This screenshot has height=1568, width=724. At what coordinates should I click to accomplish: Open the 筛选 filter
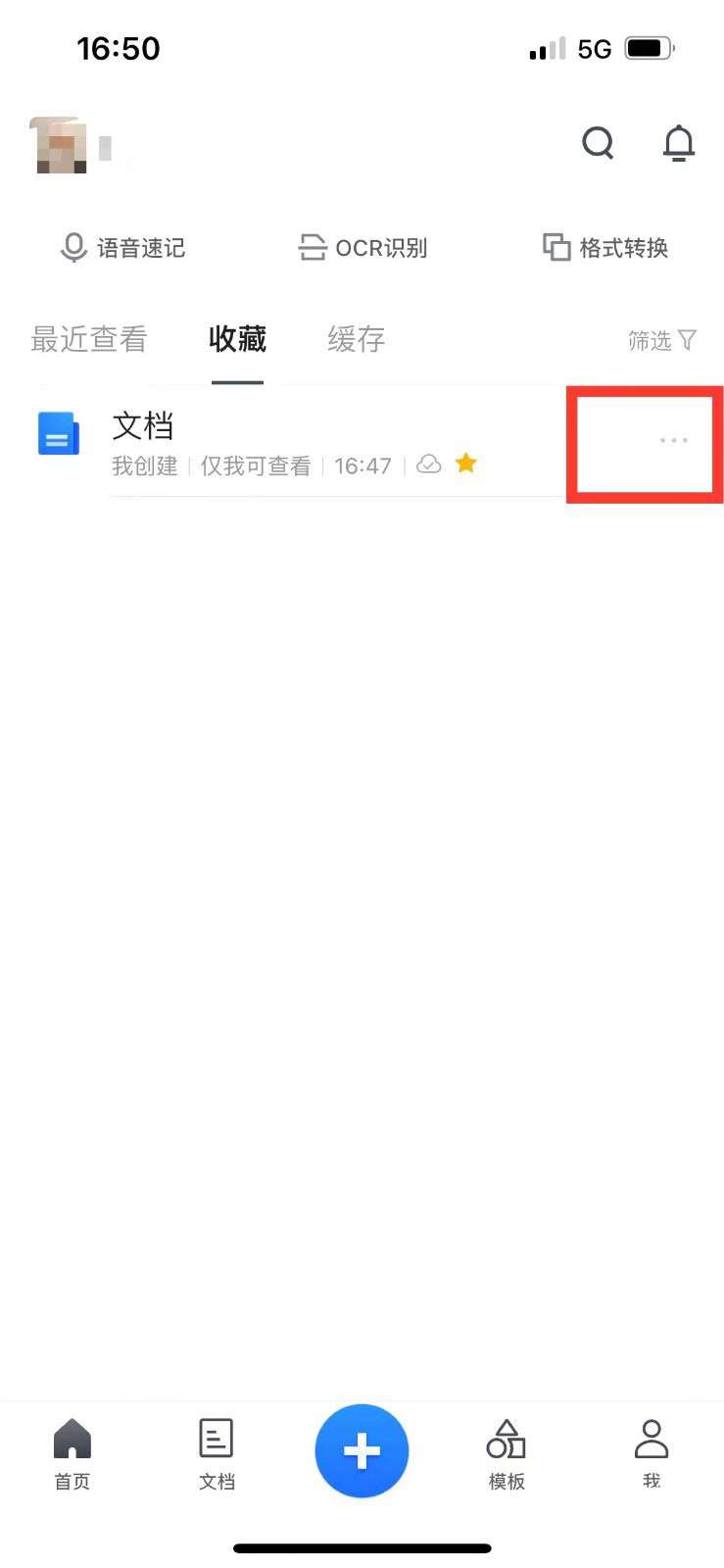point(661,340)
